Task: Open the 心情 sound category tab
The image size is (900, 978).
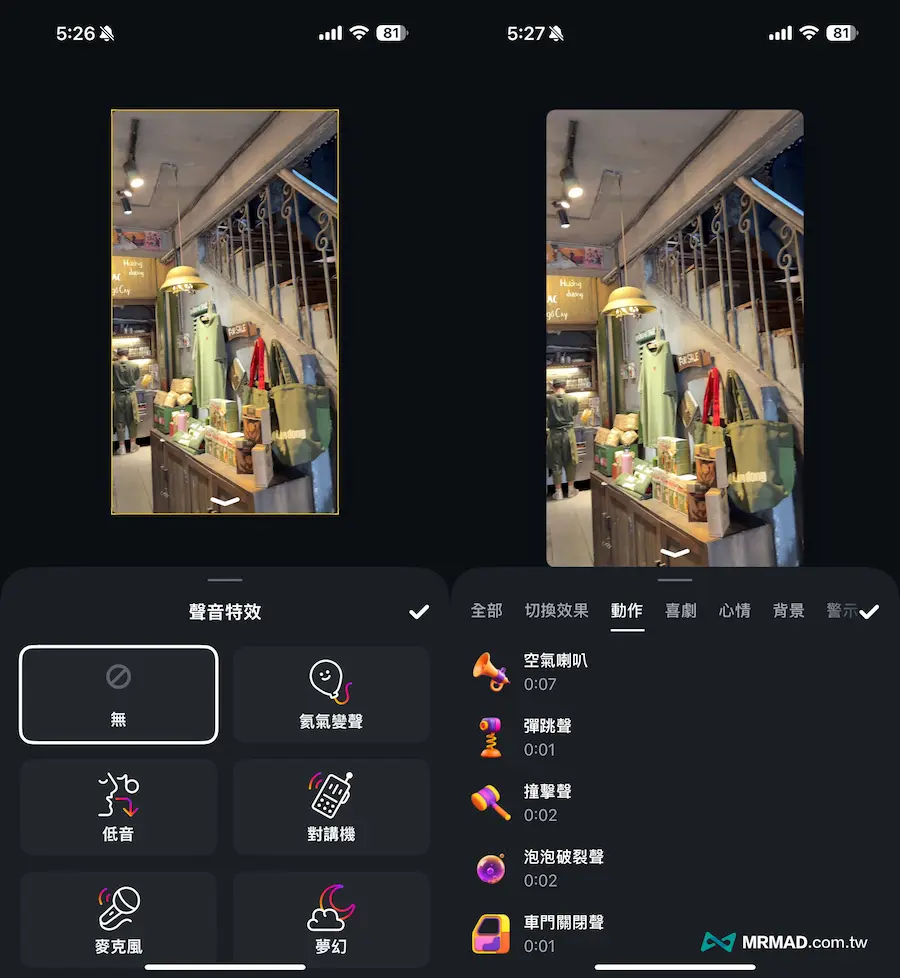Action: (x=735, y=610)
